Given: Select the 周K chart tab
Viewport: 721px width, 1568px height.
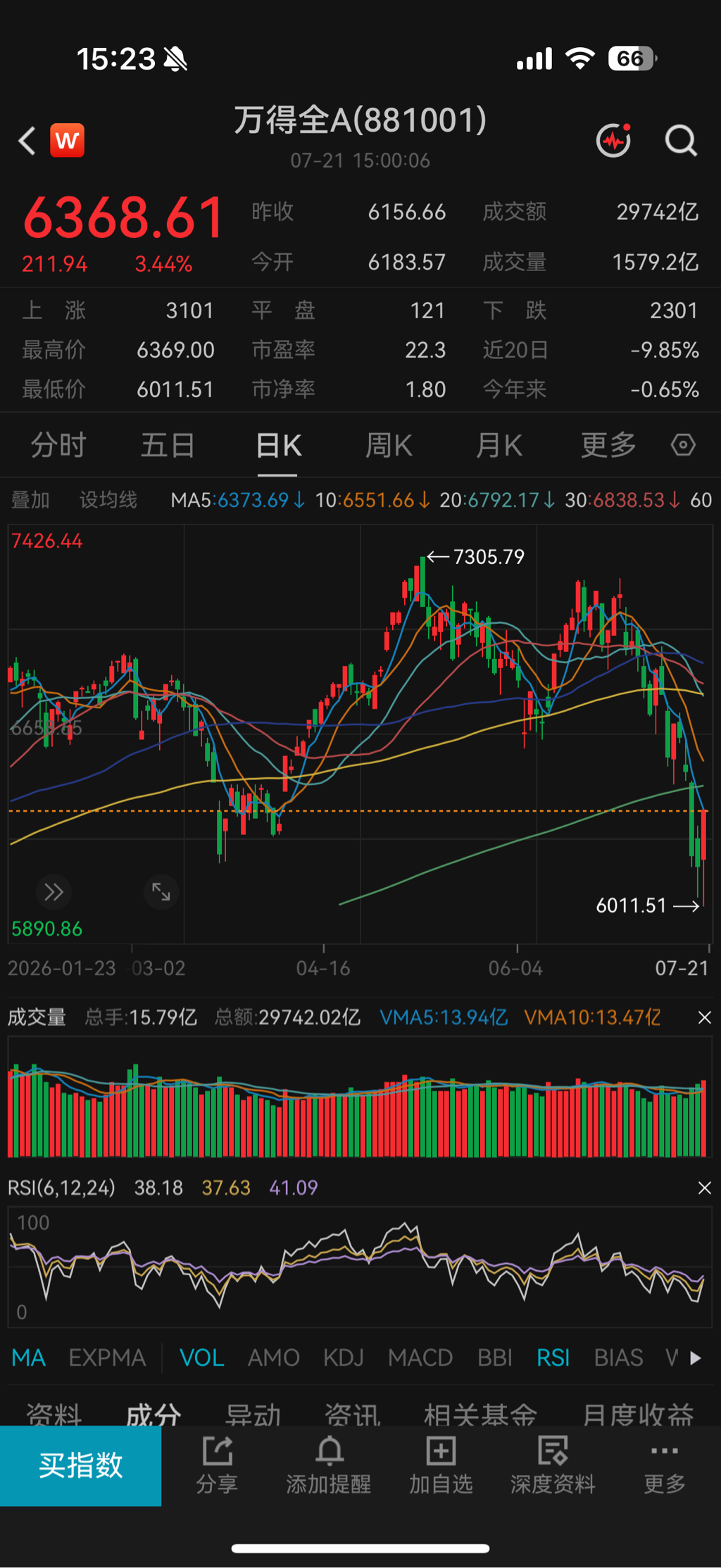Looking at the screenshot, I should pyautogui.click(x=389, y=446).
